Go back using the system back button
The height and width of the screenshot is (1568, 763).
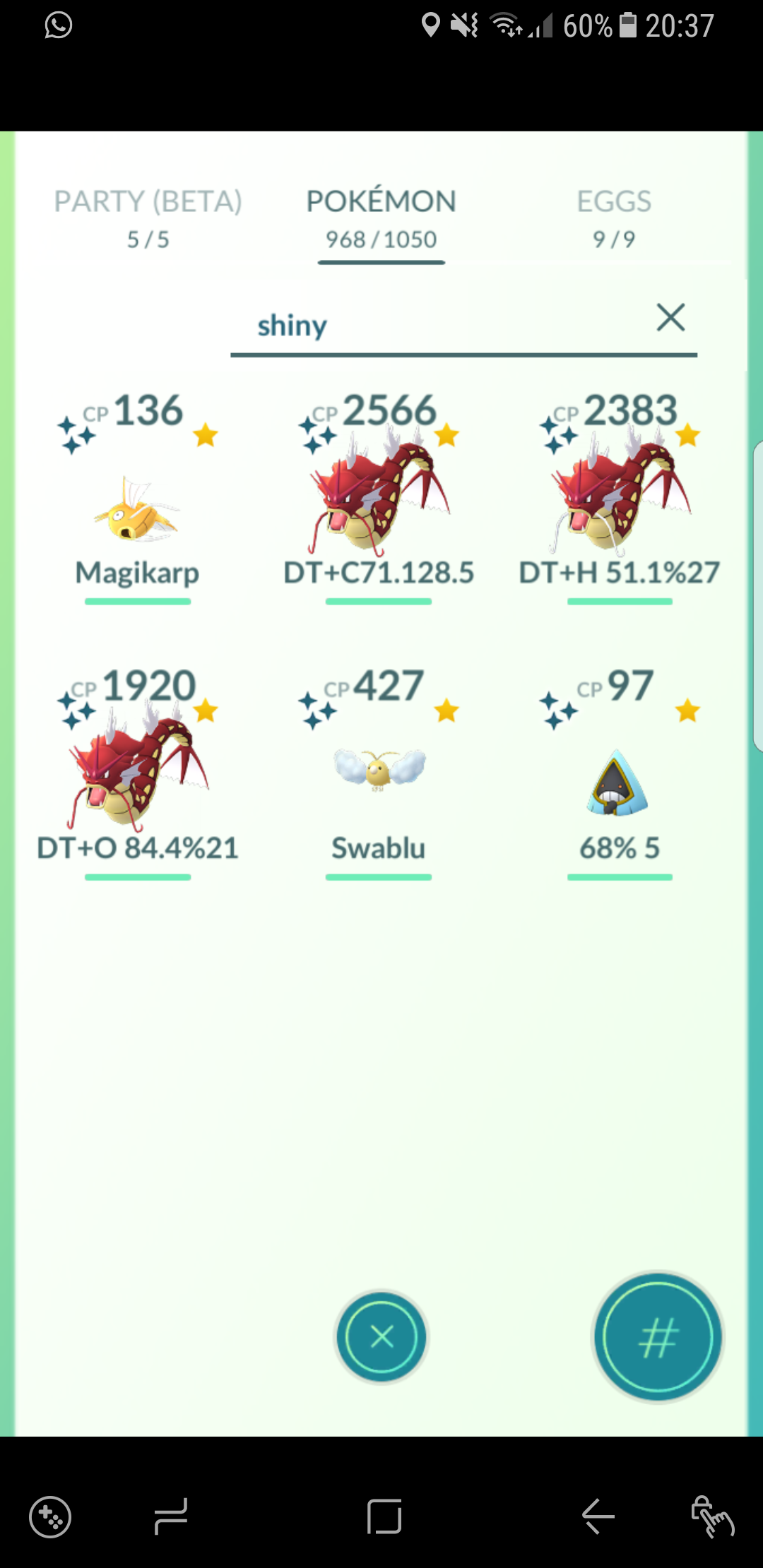pyautogui.click(x=598, y=1516)
